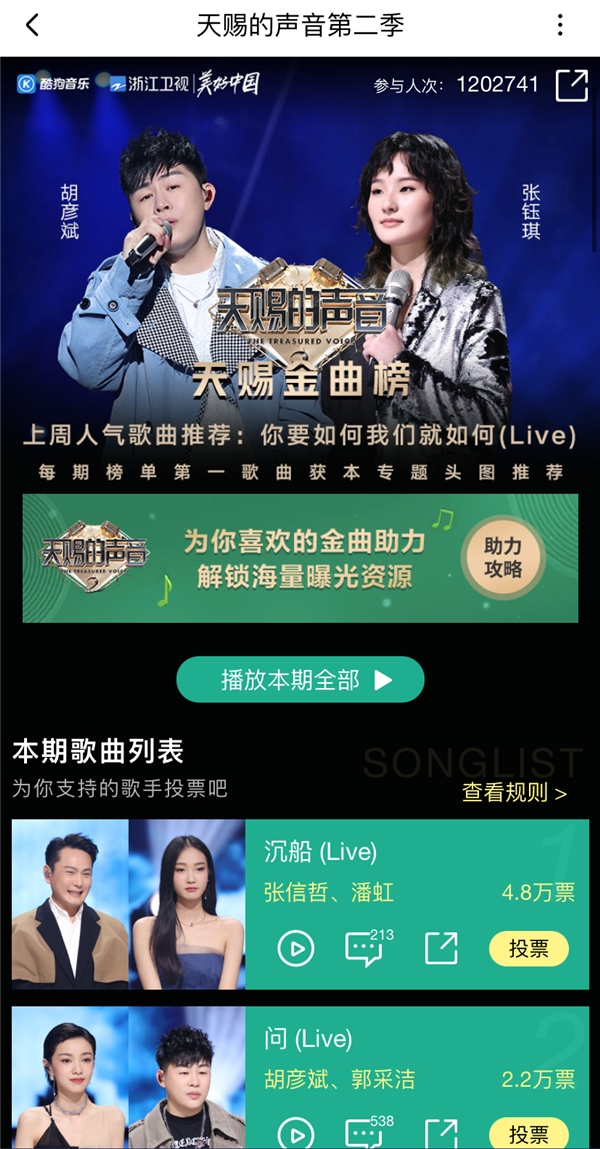Open comments for 沉船 (Live)
This screenshot has height=1149, width=600.
(x=364, y=948)
